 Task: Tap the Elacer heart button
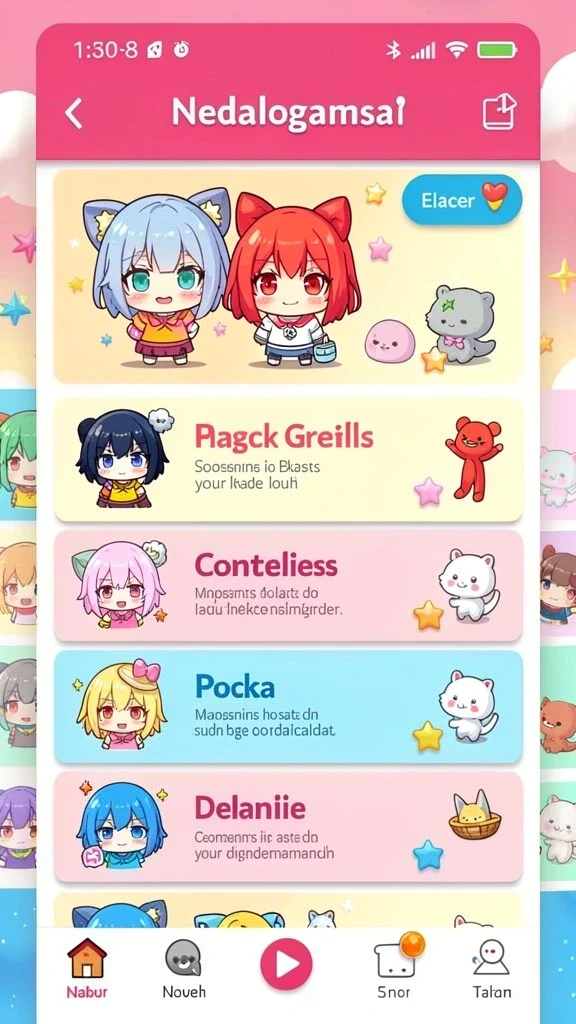462,199
